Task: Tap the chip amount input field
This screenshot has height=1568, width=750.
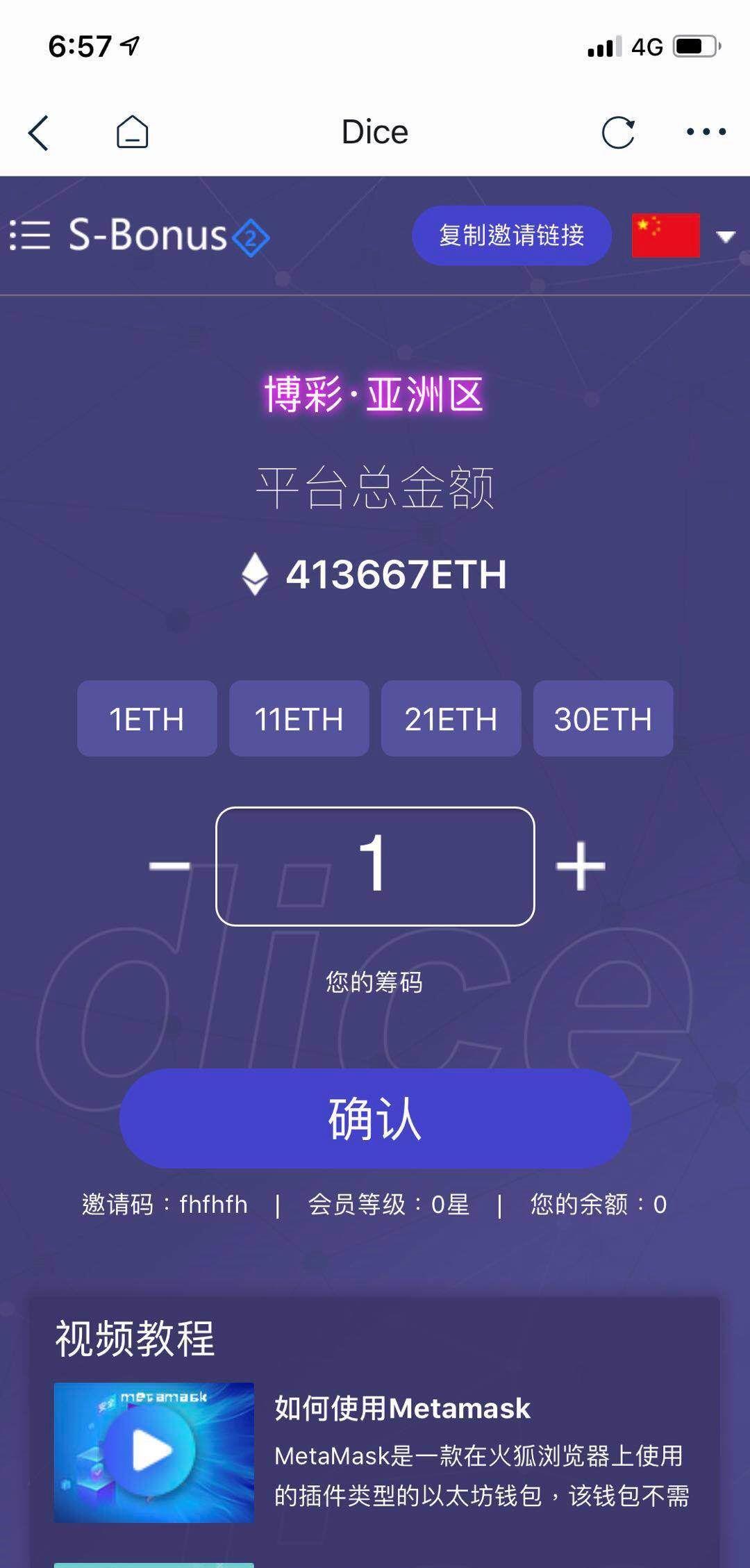Action: (x=375, y=866)
